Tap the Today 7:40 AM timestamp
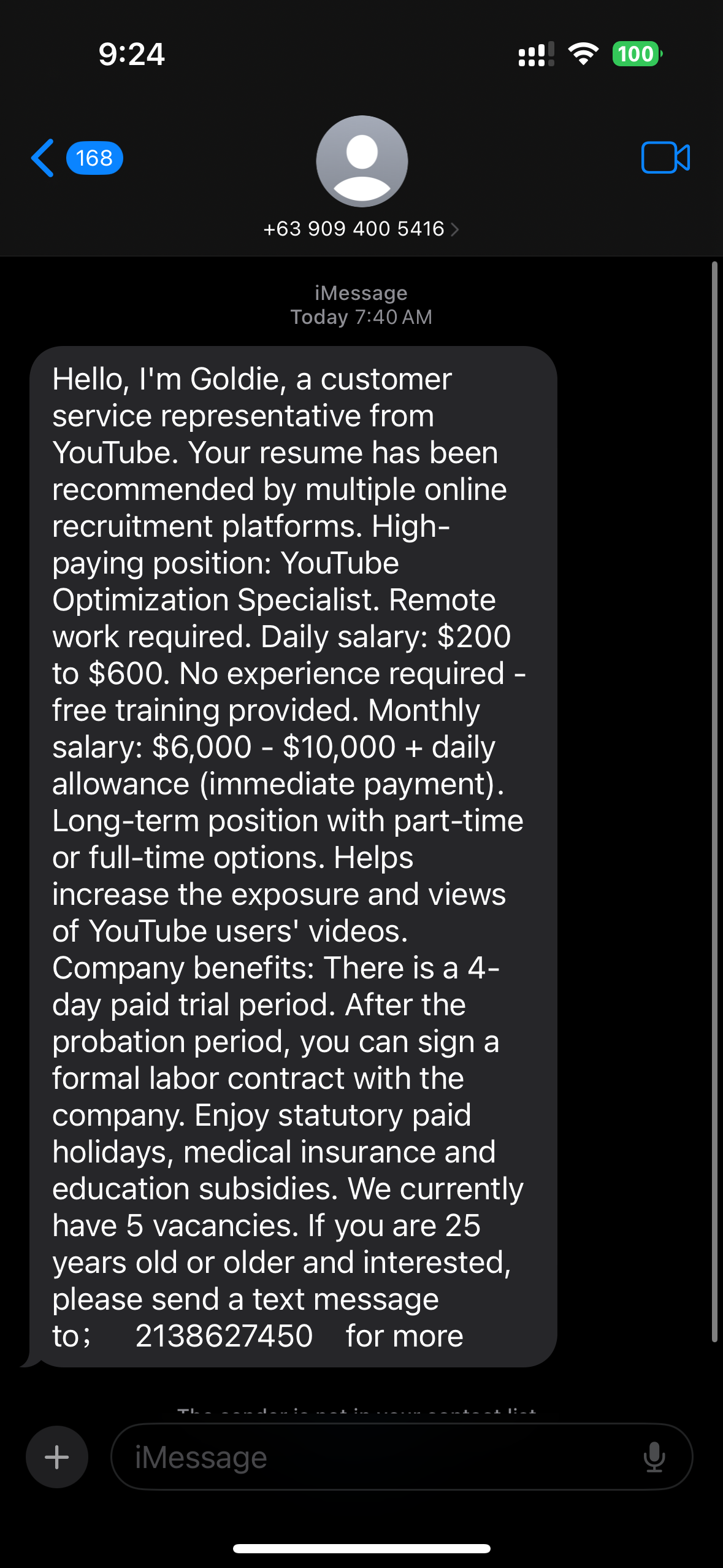 361,317
